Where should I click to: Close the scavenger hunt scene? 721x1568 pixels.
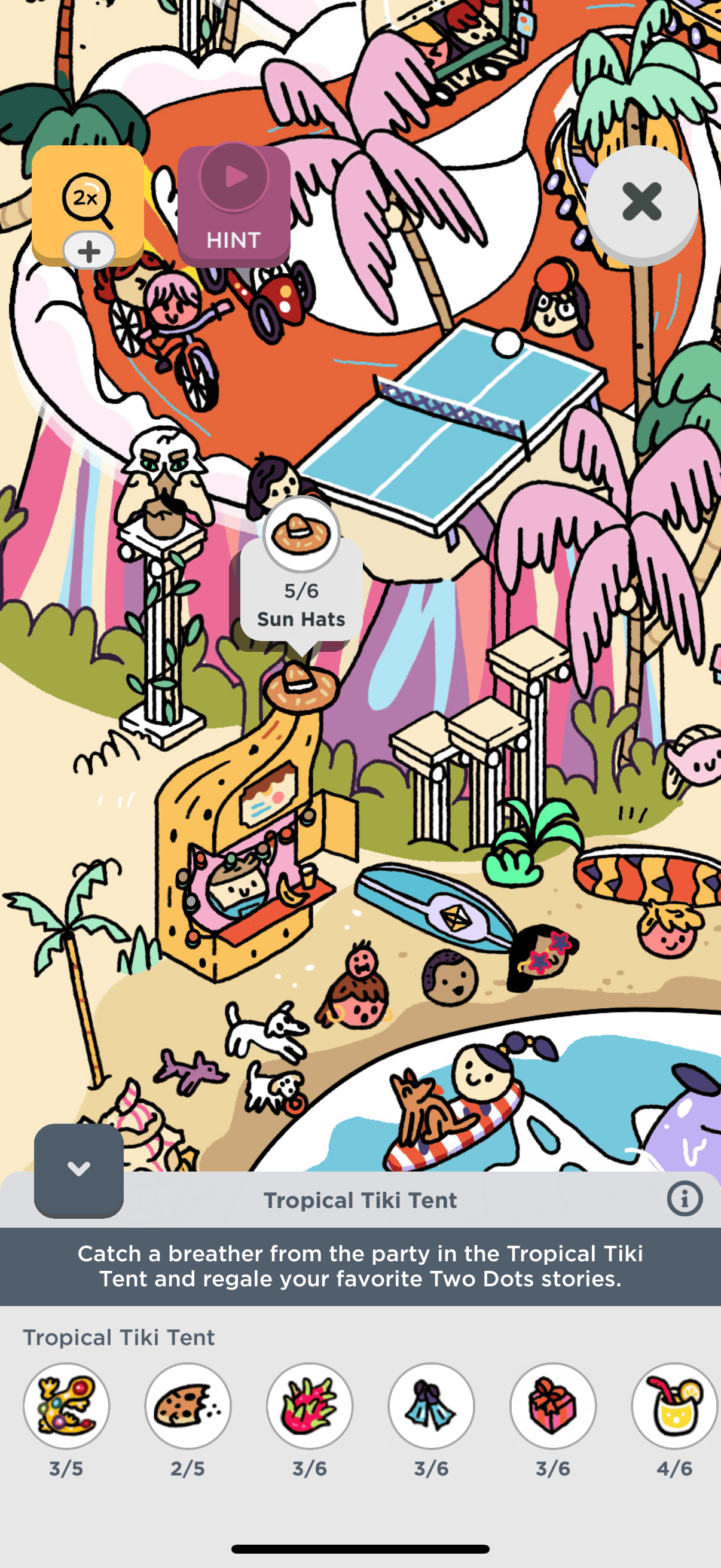[x=641, y=202]
